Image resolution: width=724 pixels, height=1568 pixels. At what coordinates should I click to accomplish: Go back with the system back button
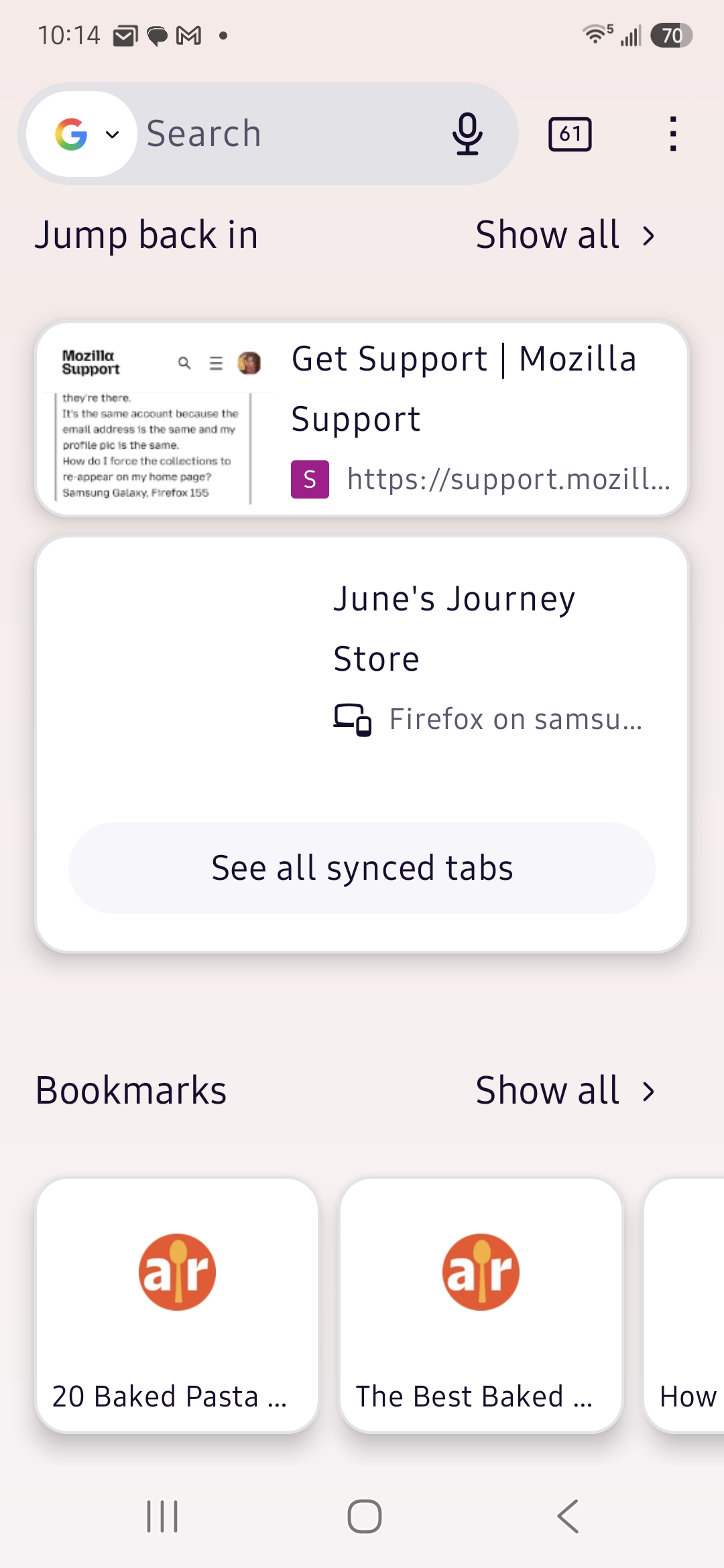(568, 1516)
